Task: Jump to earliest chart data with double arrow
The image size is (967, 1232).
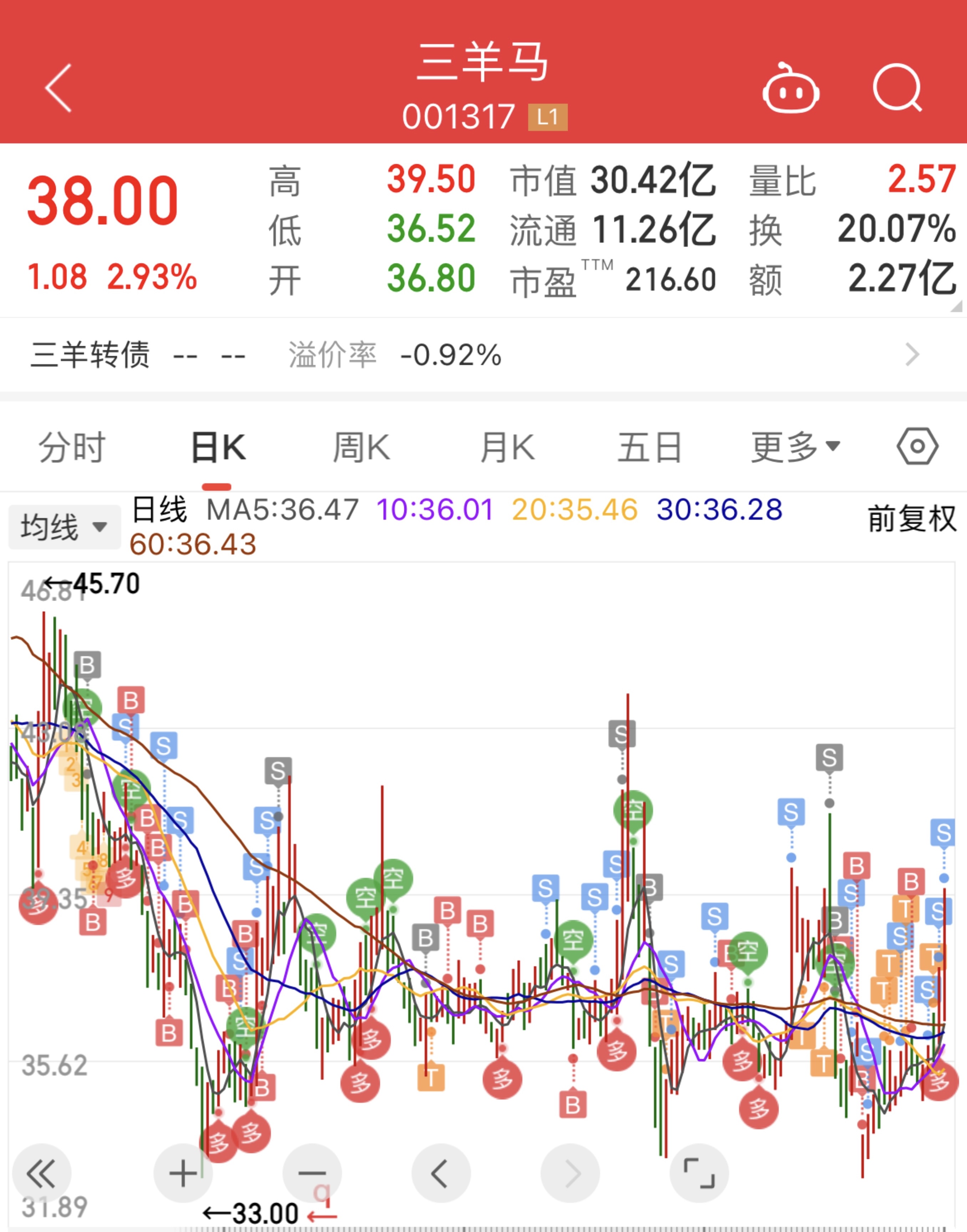Action: click(42, 1173)
